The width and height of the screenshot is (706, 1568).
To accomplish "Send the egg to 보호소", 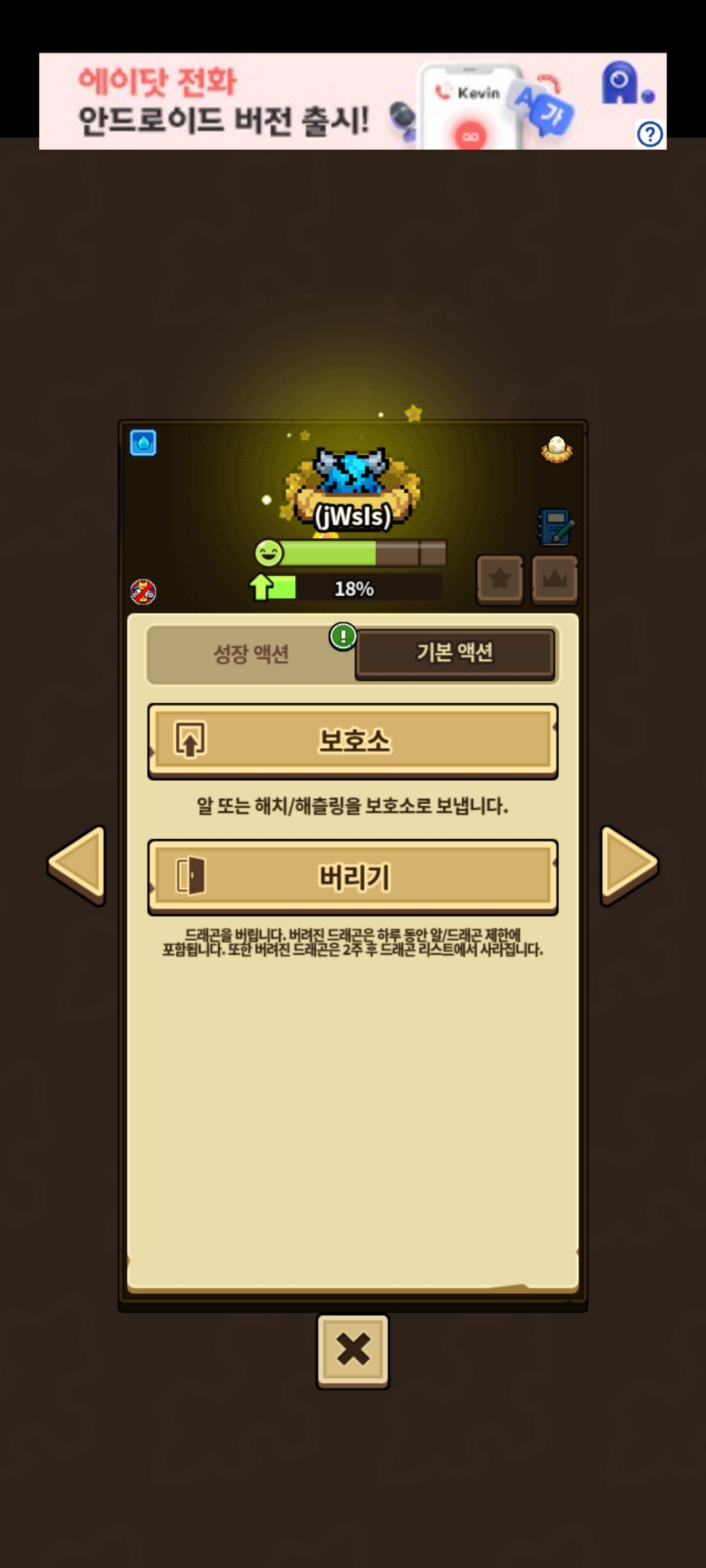I will pyautogui.click(x=353, y=741).
